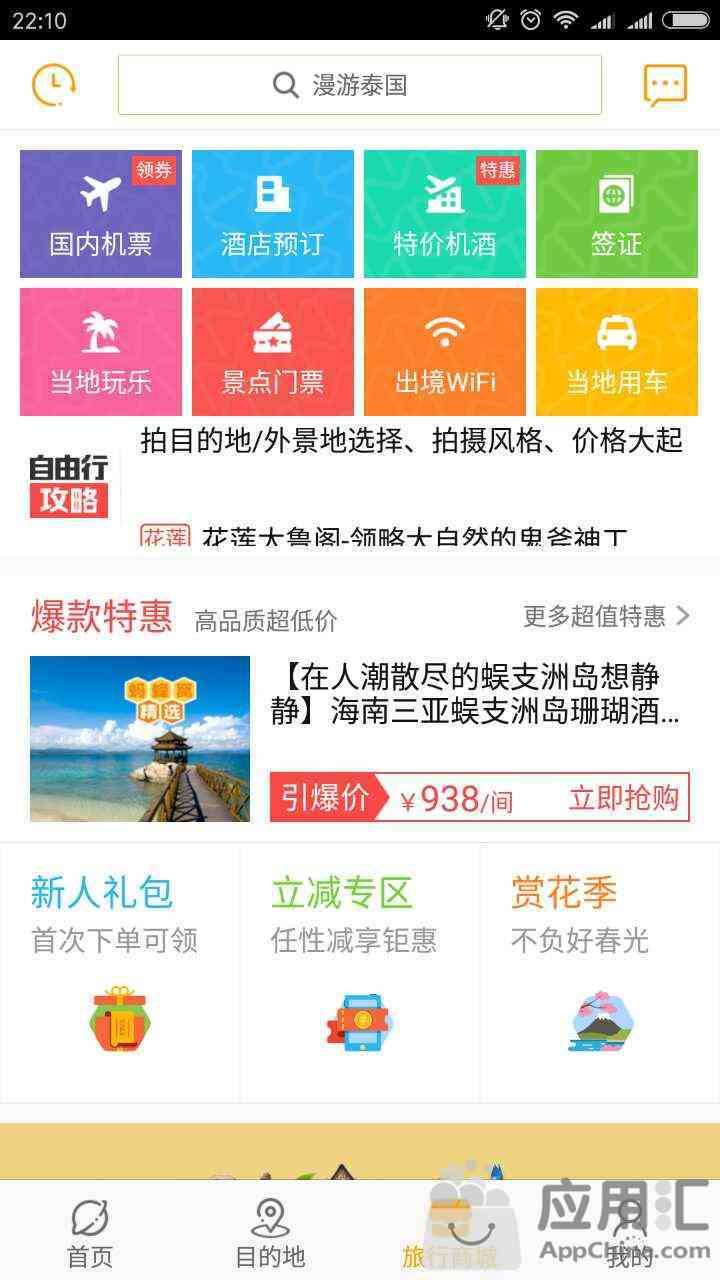Viewport: 720px width, 1280px height.
Task: Select 酒店预订 hotel booking tile
Action: (x=273, y=214)
